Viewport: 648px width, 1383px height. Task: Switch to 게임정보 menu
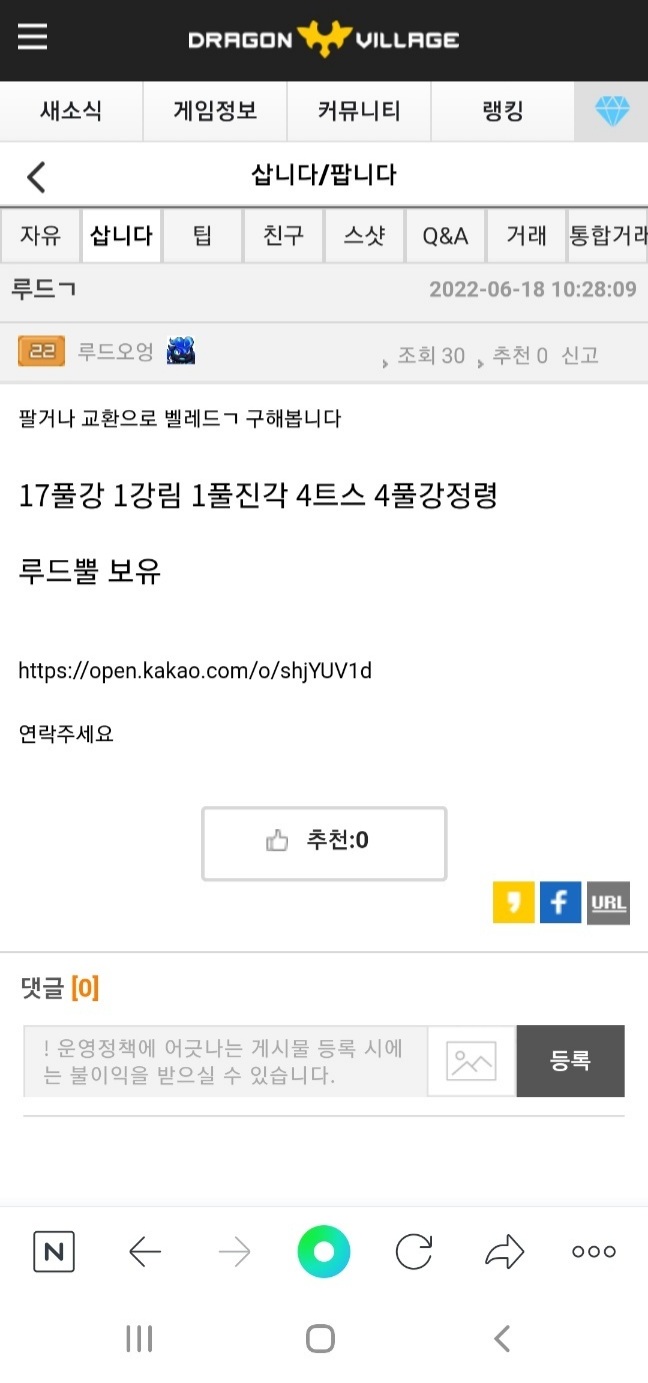(215, 111)
